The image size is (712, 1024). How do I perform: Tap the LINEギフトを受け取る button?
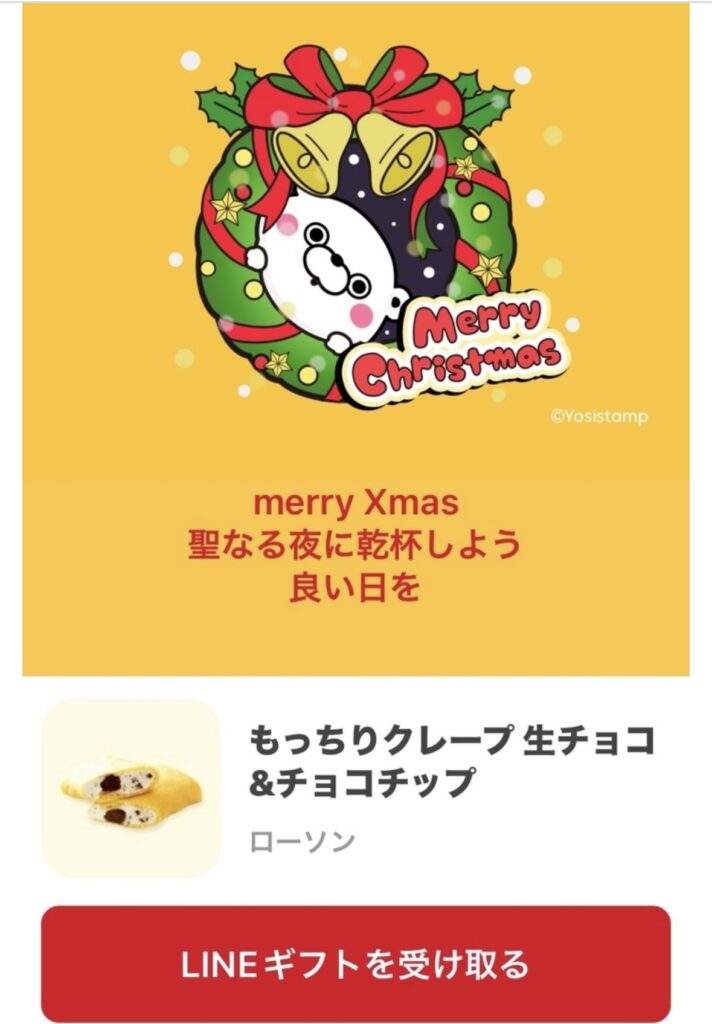click(355, 963)
